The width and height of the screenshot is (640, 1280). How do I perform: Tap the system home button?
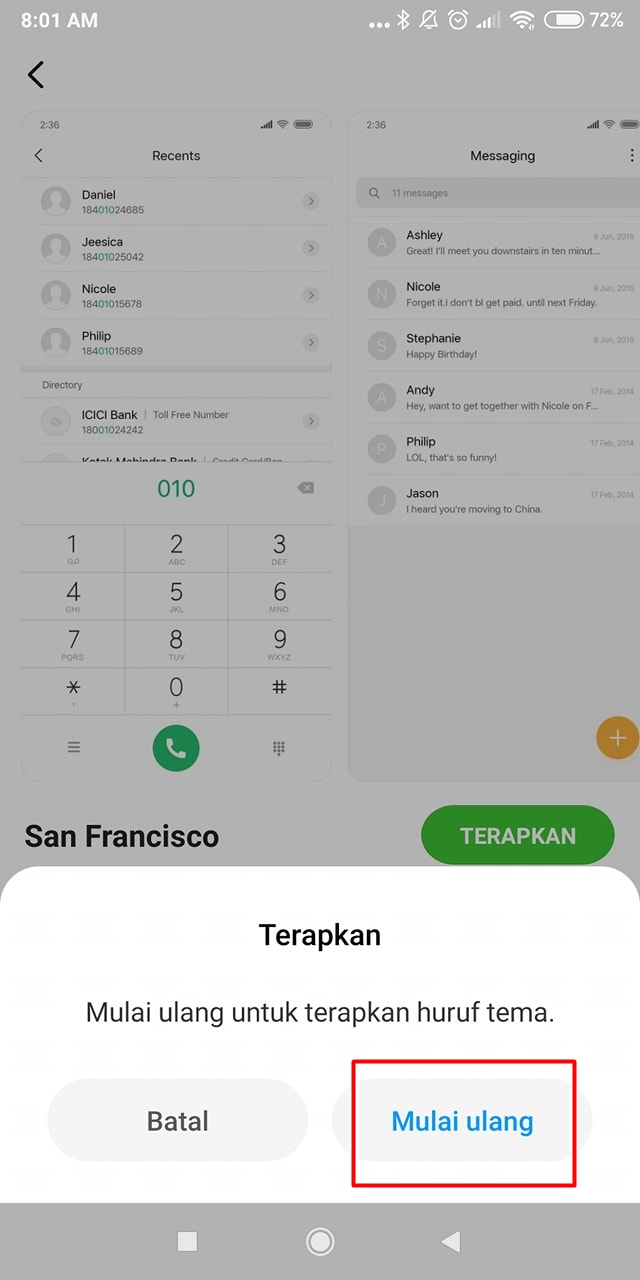[320, 1241]
